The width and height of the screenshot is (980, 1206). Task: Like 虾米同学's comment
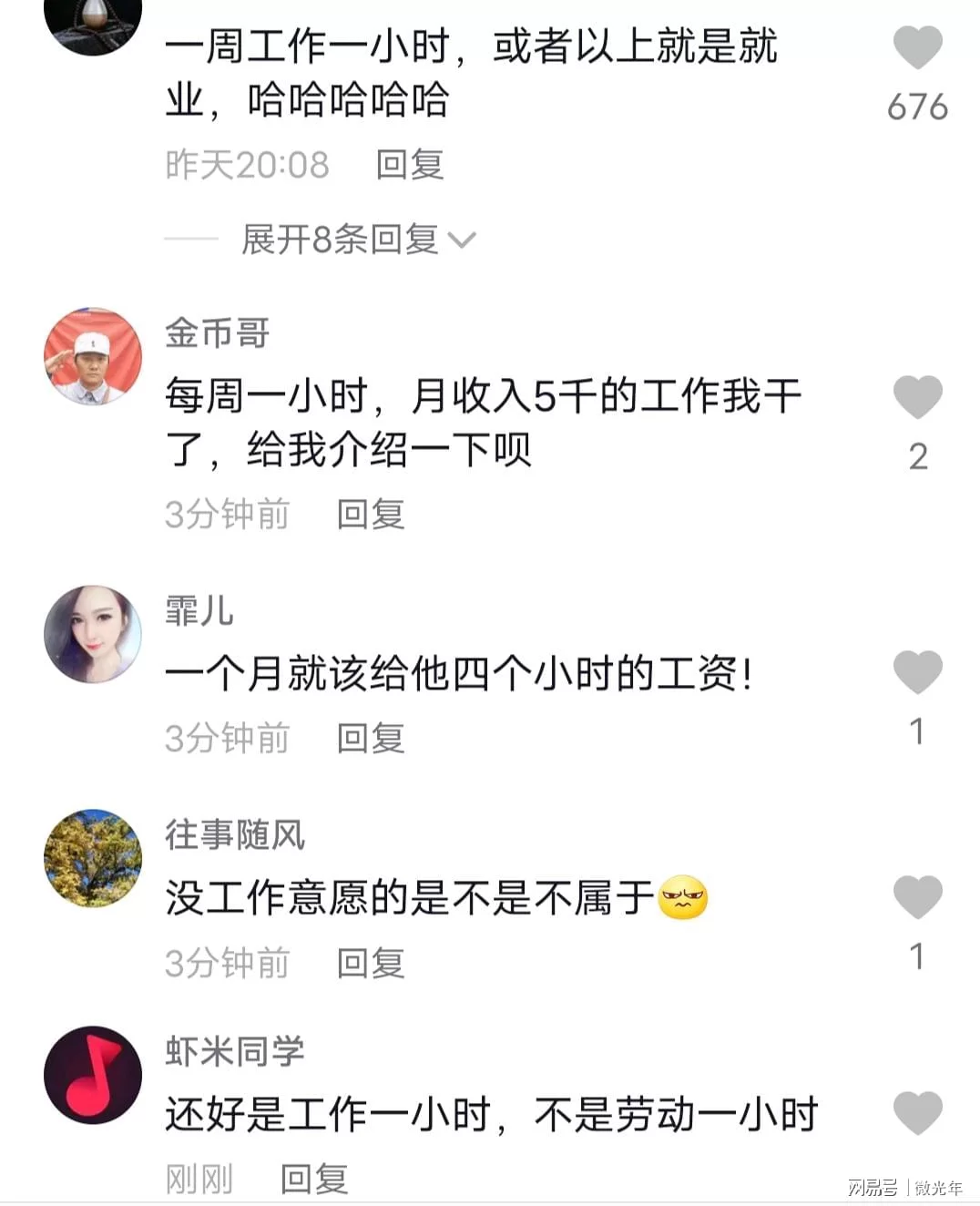tap(917, 1112)
